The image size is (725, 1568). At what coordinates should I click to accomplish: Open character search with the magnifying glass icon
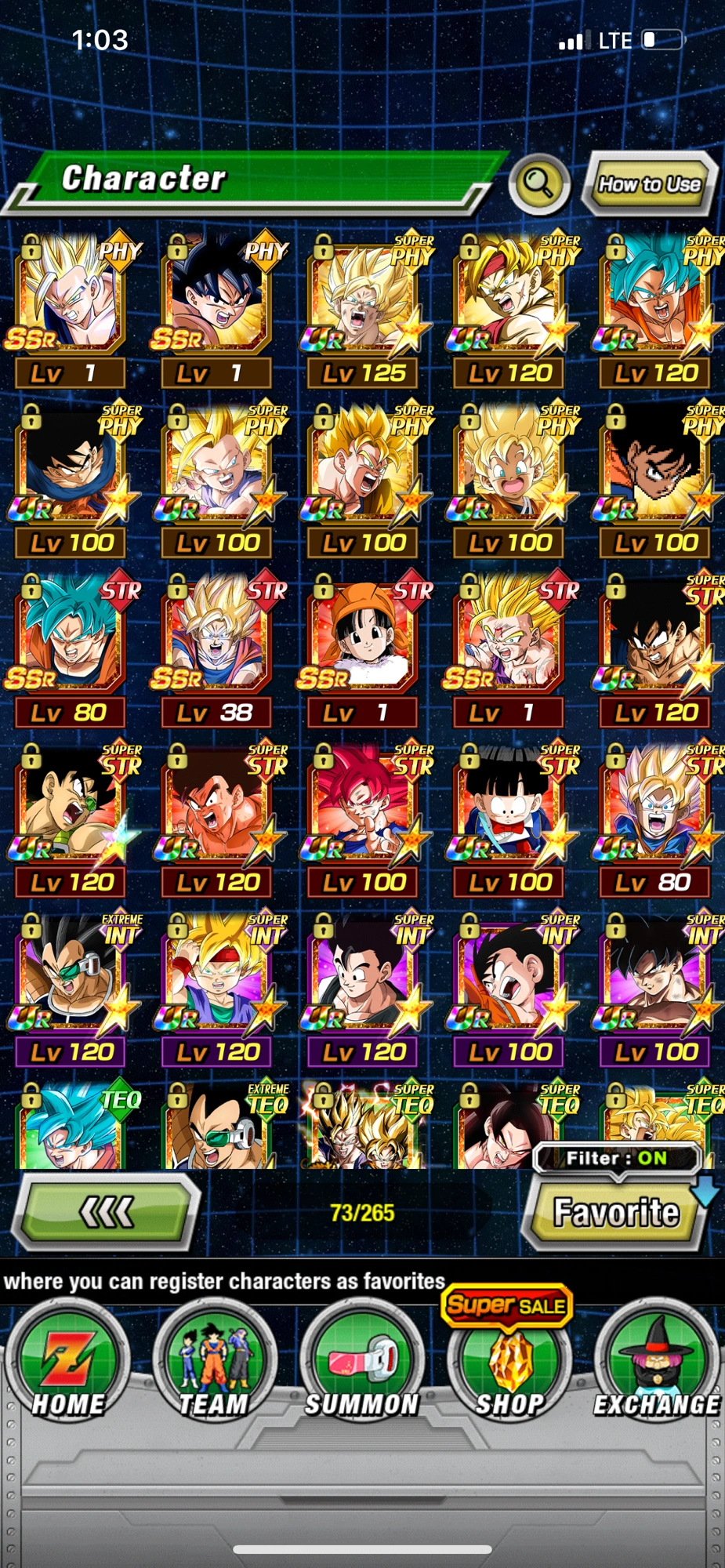(x=537, y=183)
